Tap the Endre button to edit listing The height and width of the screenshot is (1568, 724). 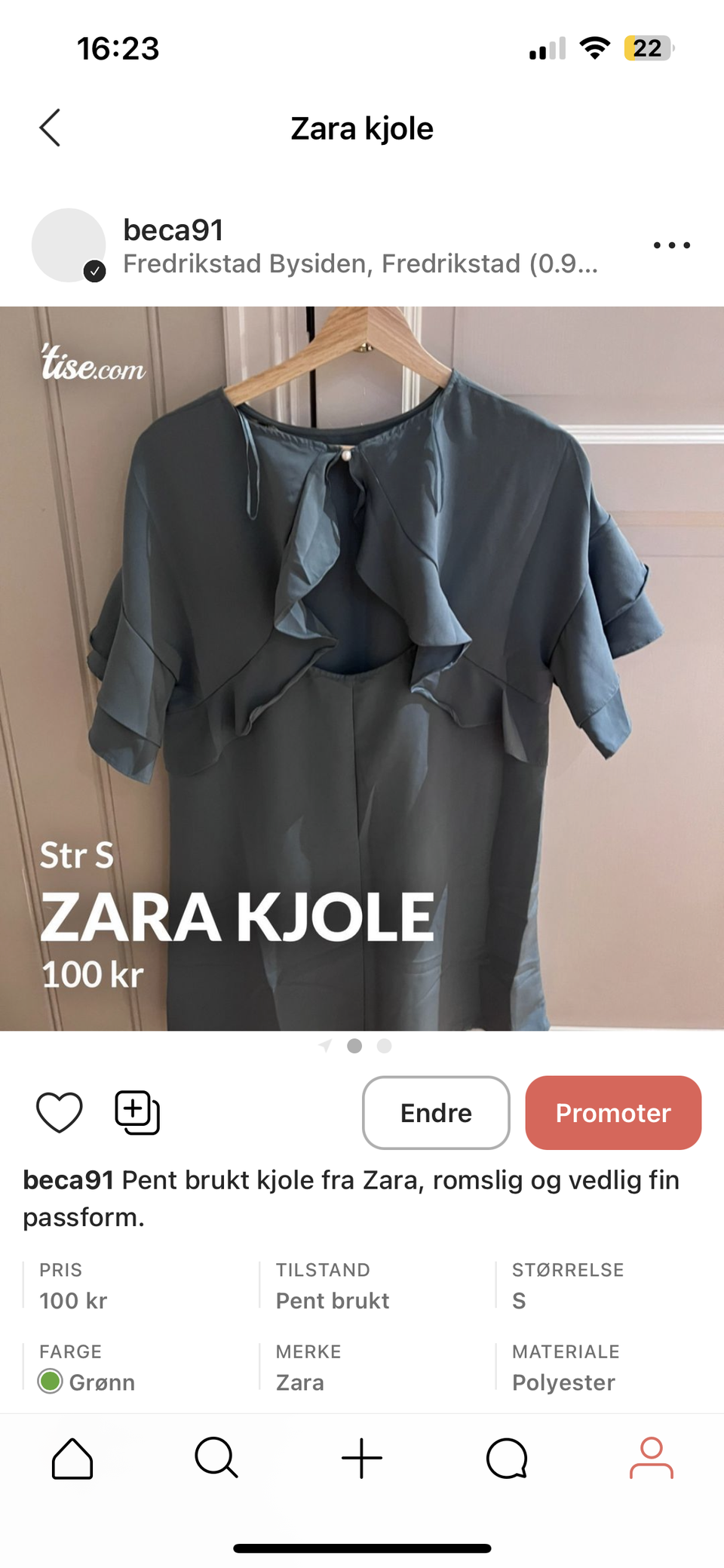(x=435, y=1112)
